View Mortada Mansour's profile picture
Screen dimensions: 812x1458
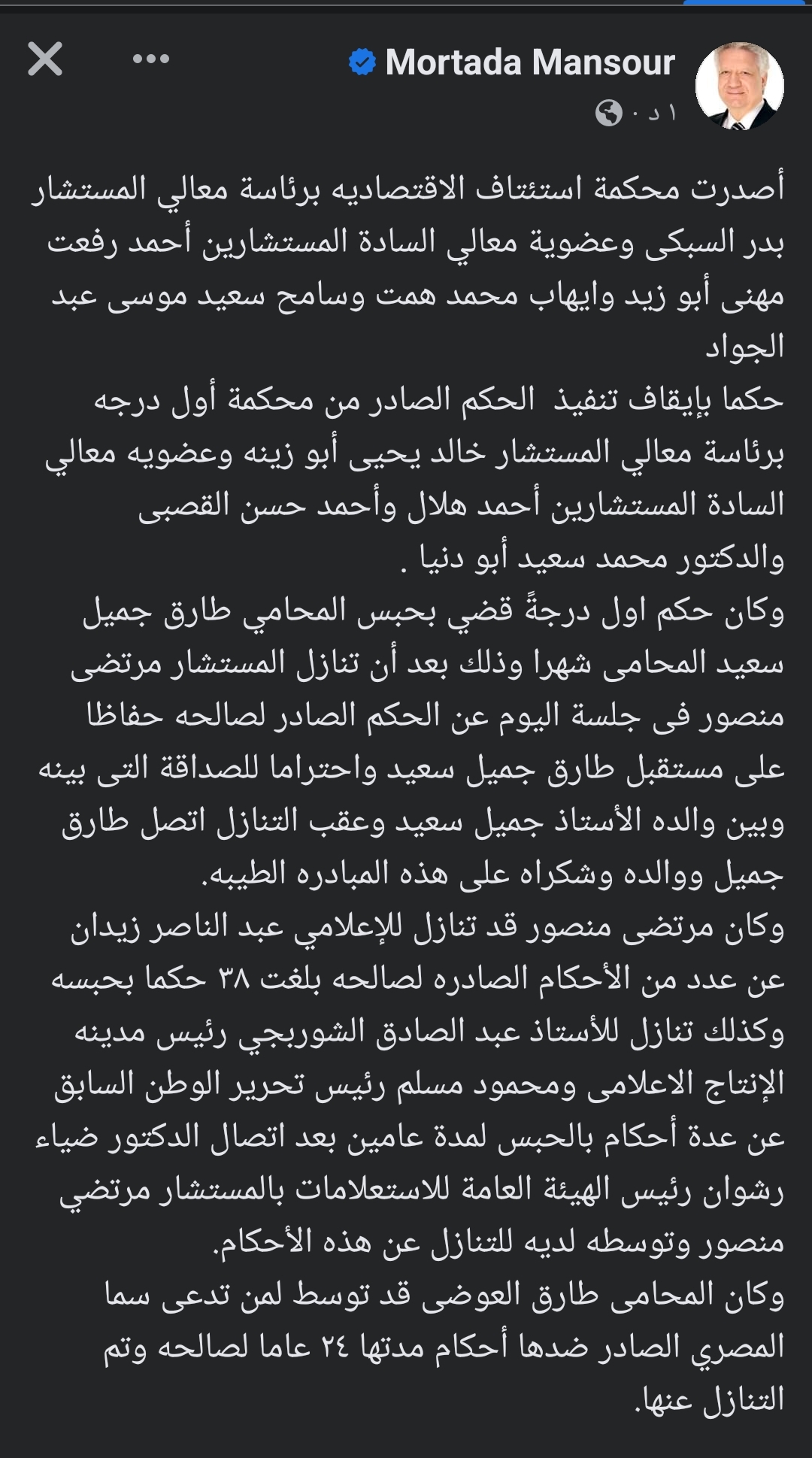pyautogui.click(x=739, y=86)
